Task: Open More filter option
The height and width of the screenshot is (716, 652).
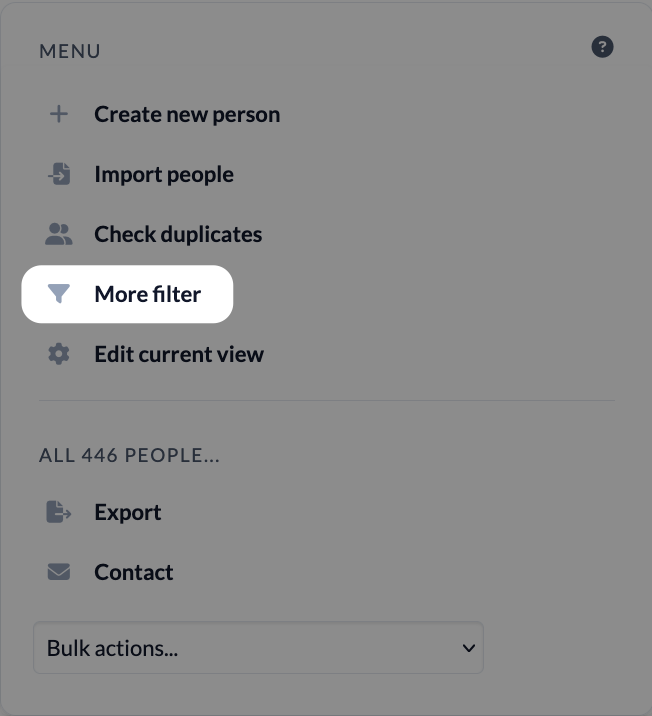Action: (x=147, y=294)
